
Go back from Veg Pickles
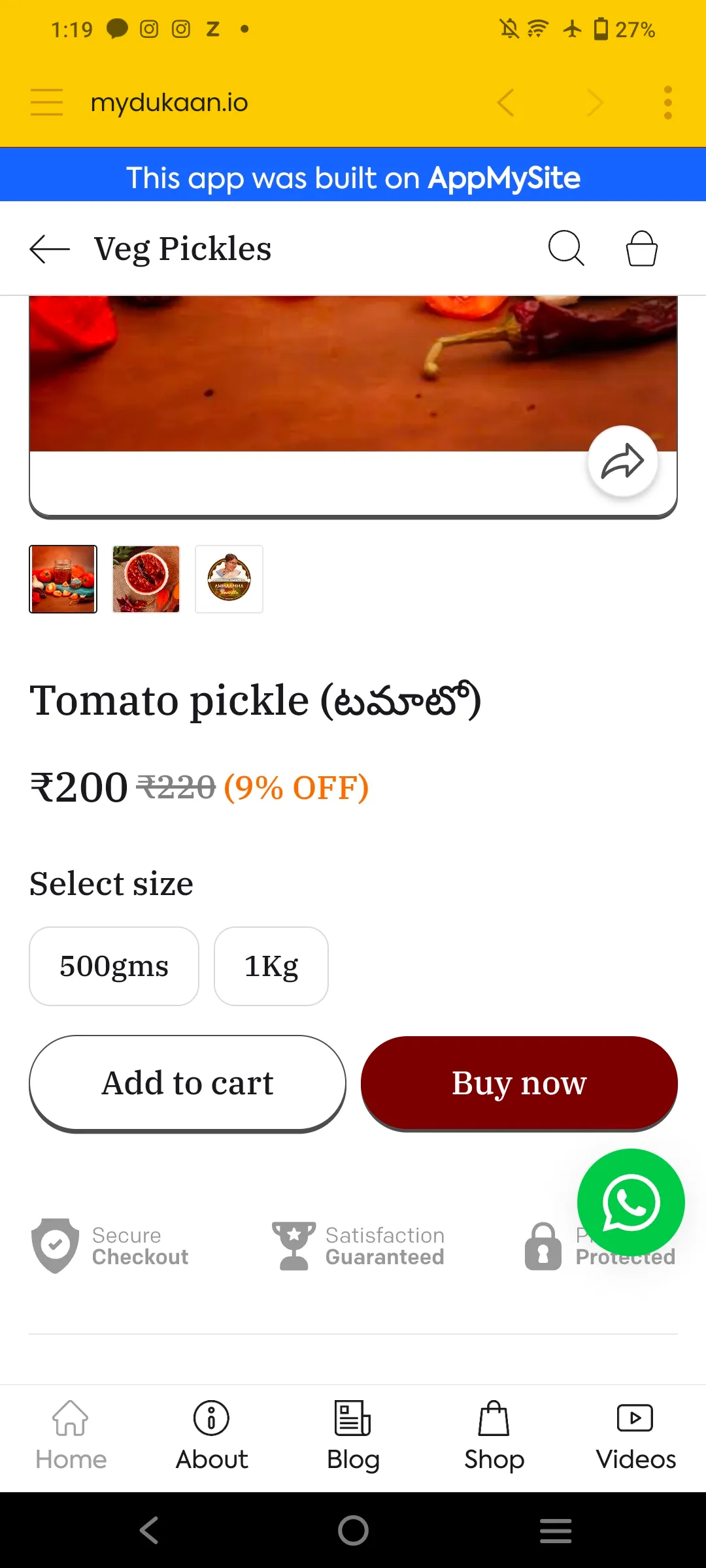pyautogui.click(x=50, y=249)
